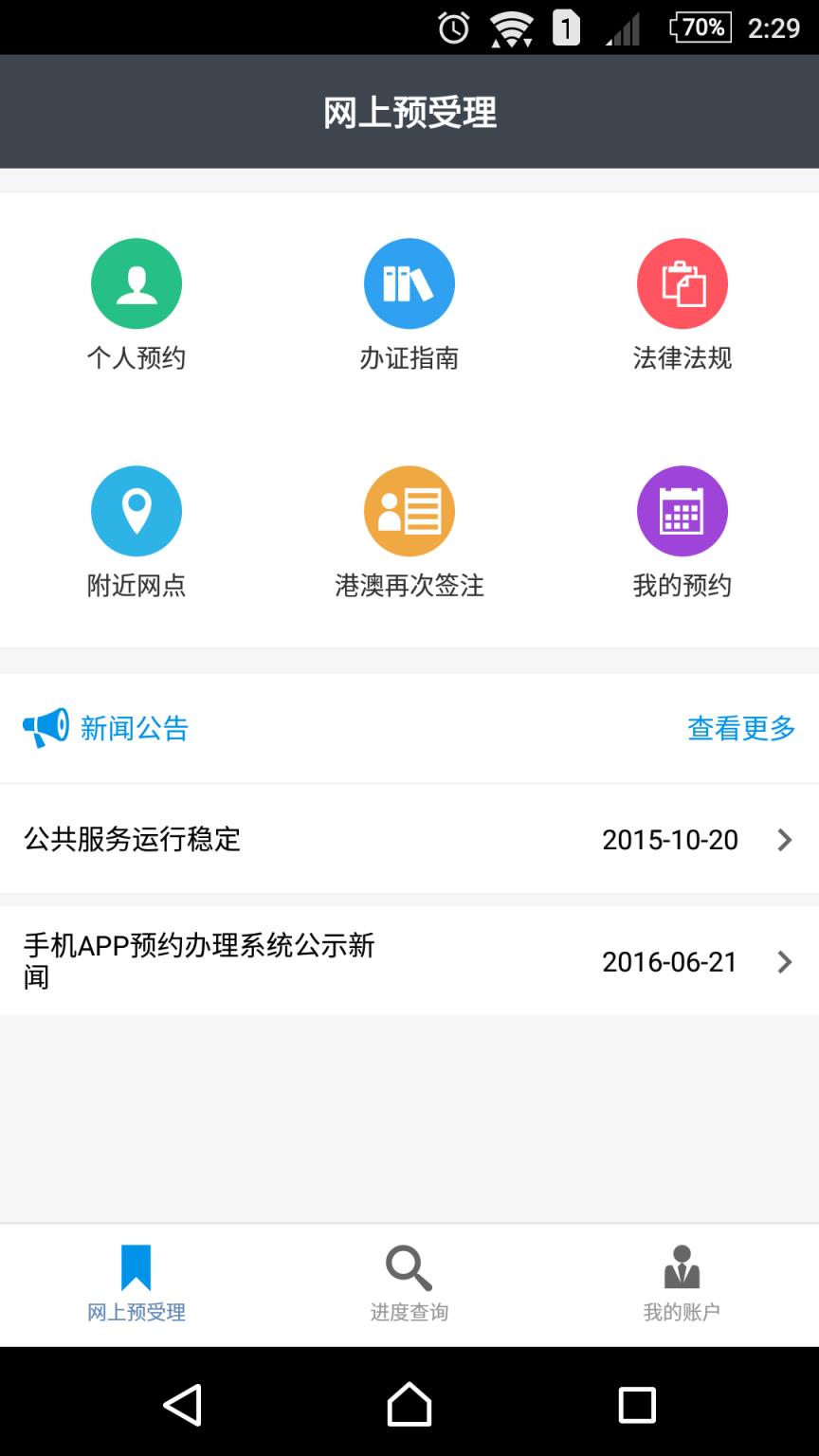The image size is (819, 1456).
Task: Expand the news item dated 2016-06-21
Action: coord(409,961)
